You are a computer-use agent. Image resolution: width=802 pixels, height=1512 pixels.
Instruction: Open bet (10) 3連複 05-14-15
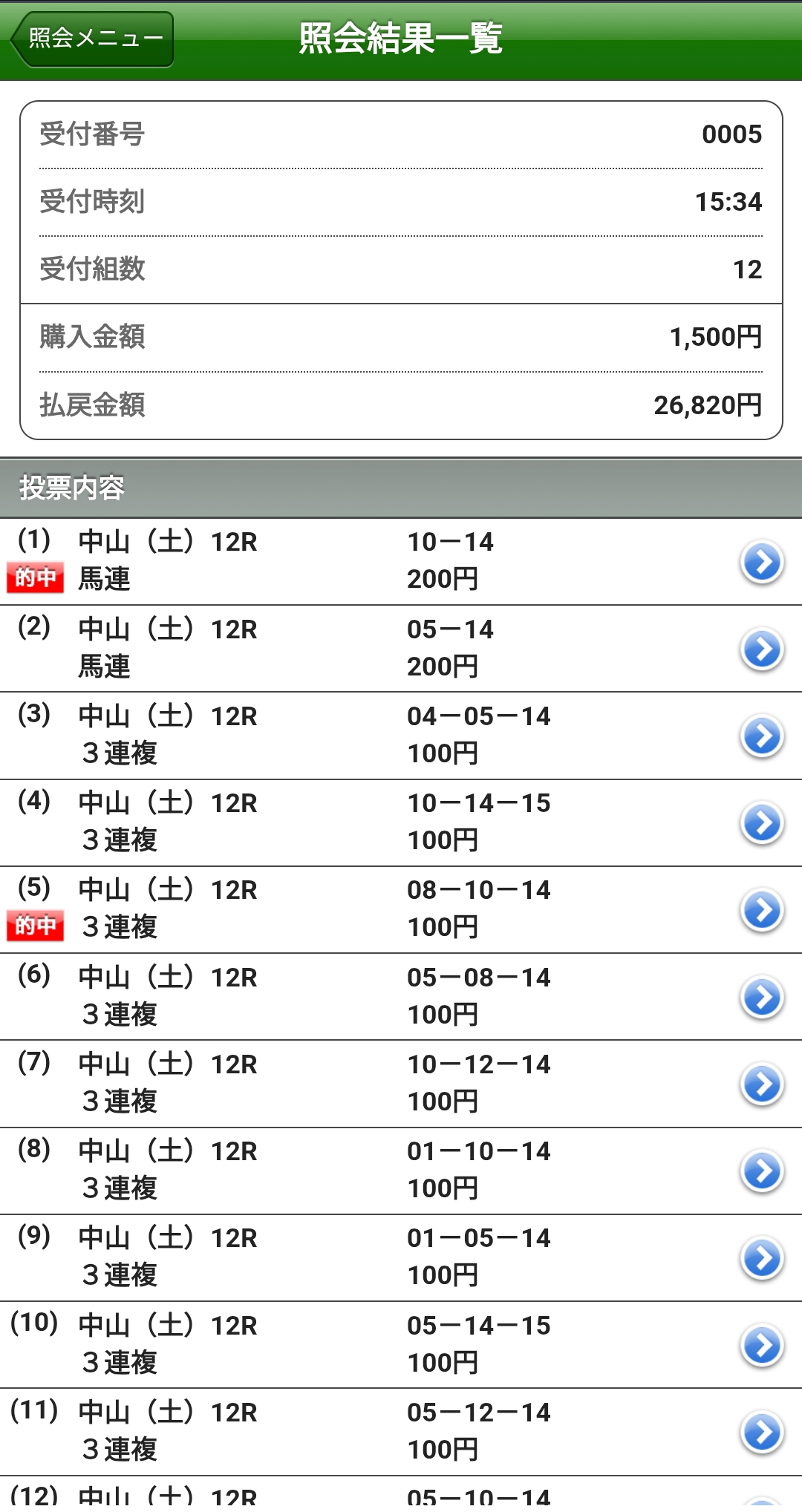coord(401,1344)
